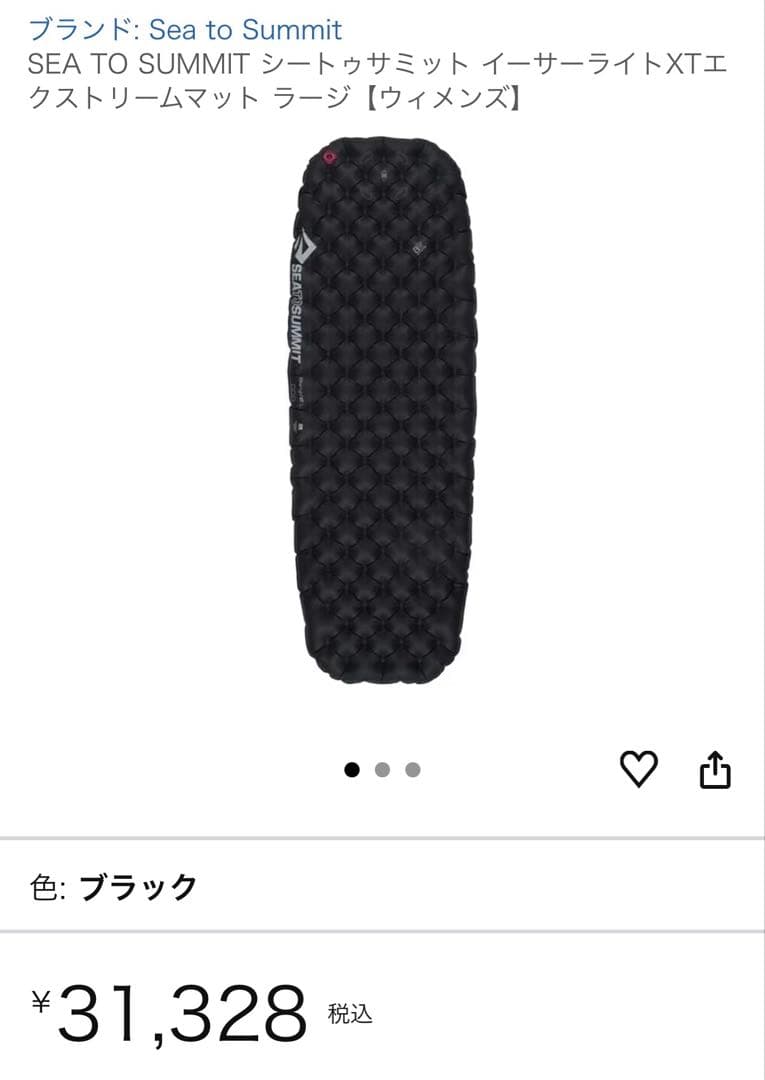The image size is (765, 1080).
Task: Select the second carousel indicator dot
Action: pyautogui.click(x=382, y=769)
